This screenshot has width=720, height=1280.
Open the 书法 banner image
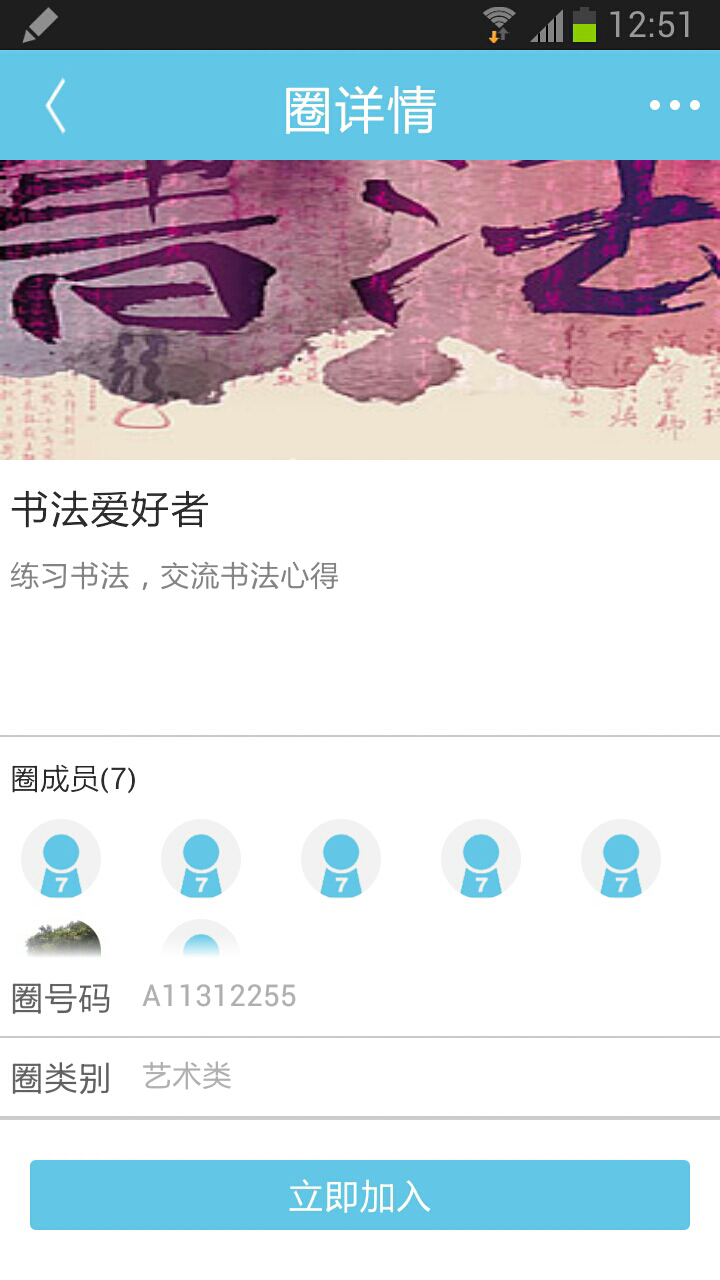(x=360, y=310)
